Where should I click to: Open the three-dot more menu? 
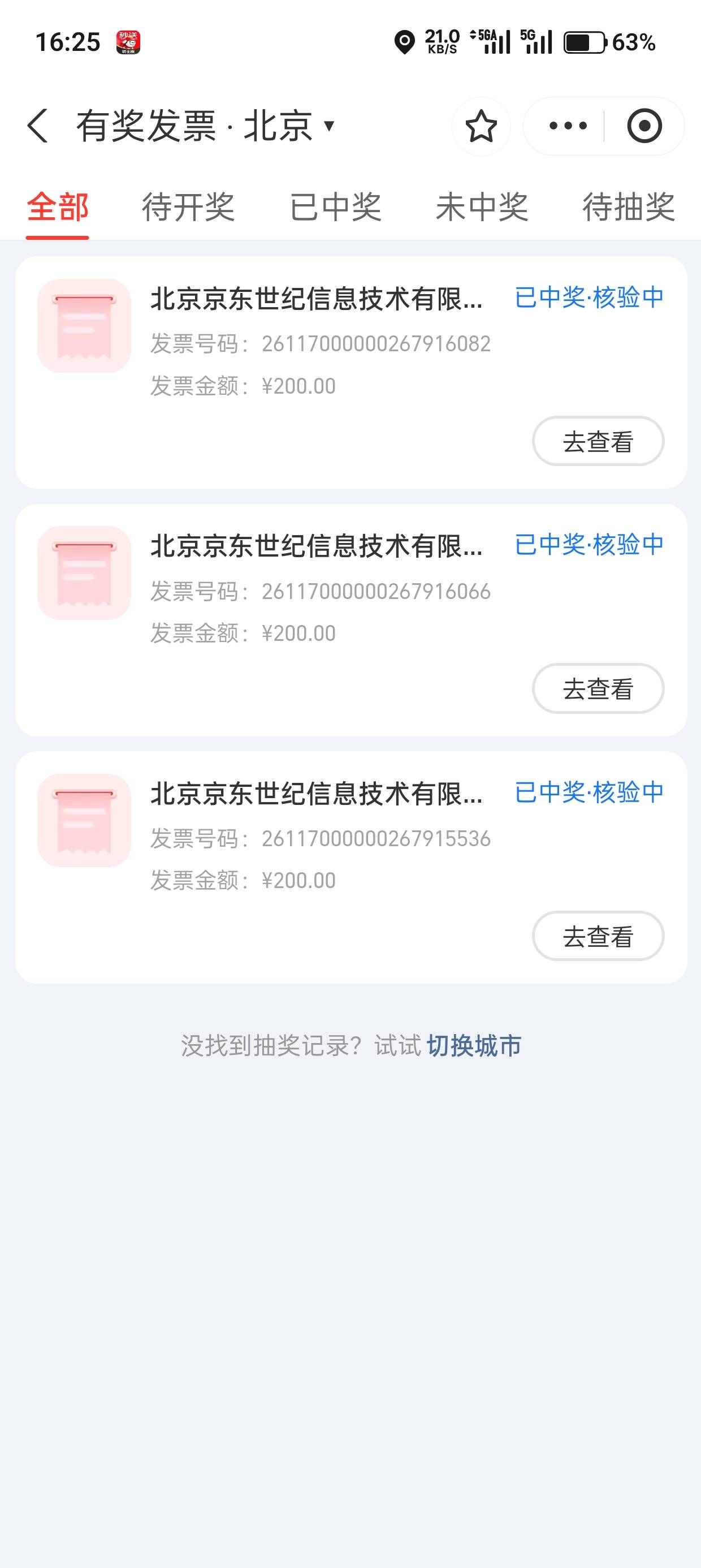(x=567, y=126)
